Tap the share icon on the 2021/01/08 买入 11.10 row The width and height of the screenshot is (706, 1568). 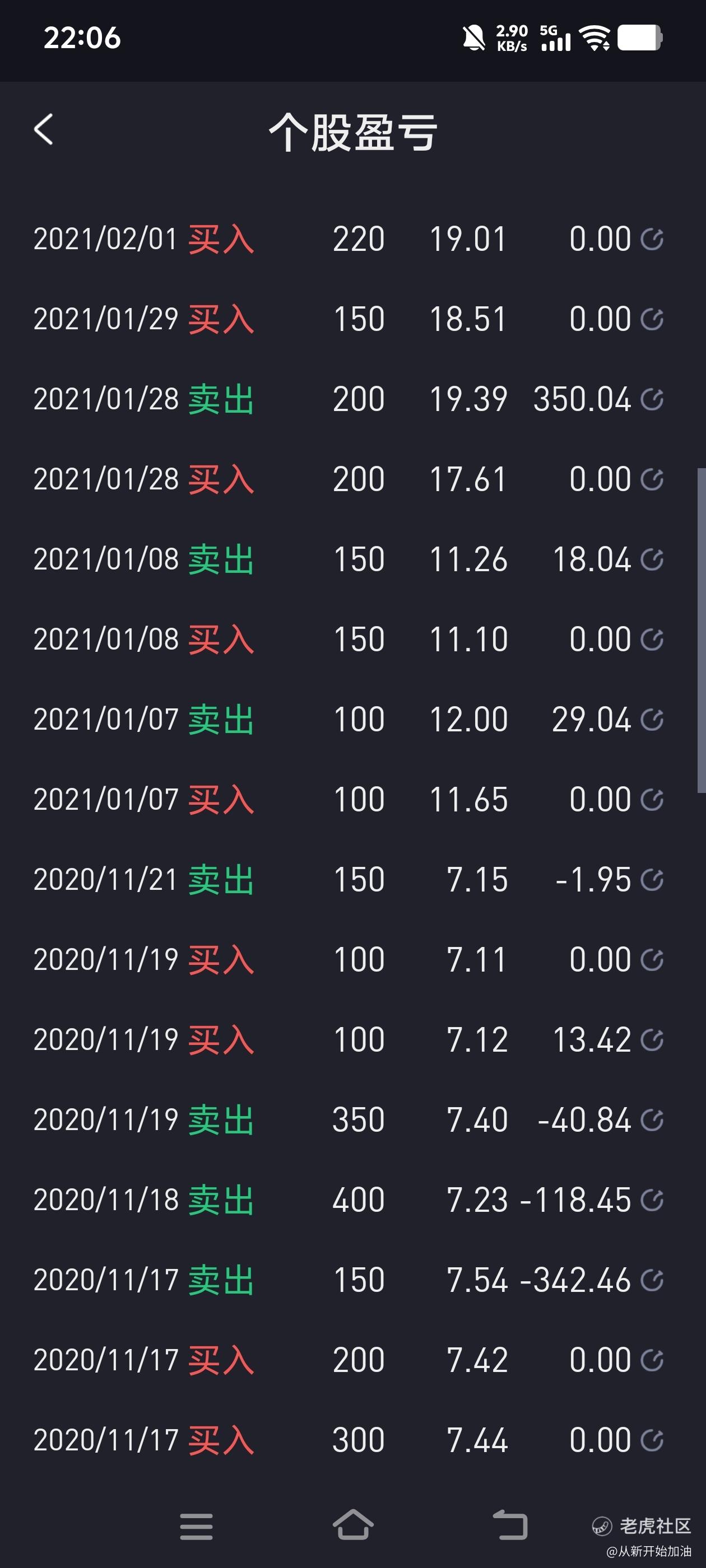point(652,639)
